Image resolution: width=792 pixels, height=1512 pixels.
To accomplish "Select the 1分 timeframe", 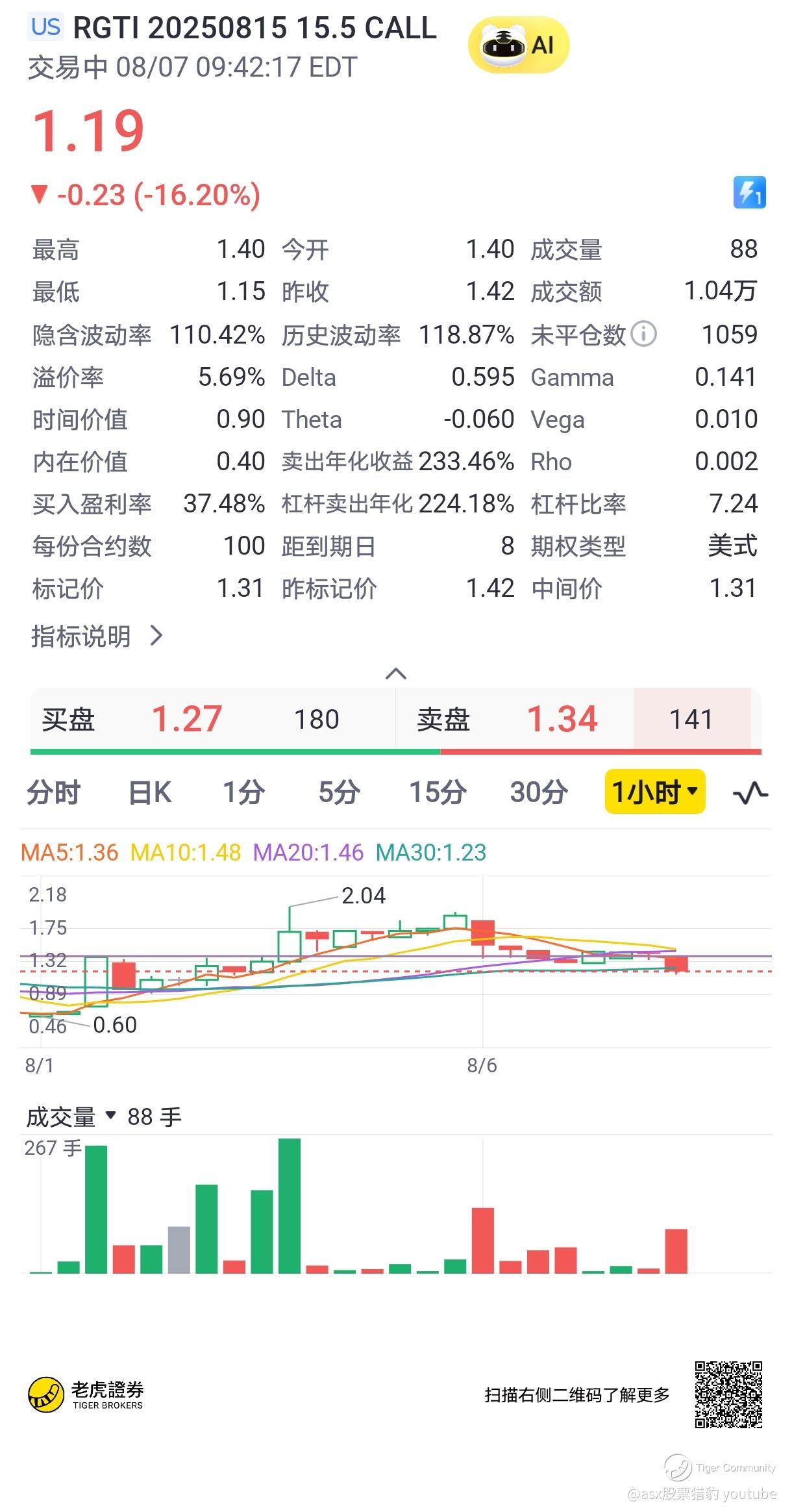I will 243,792.
